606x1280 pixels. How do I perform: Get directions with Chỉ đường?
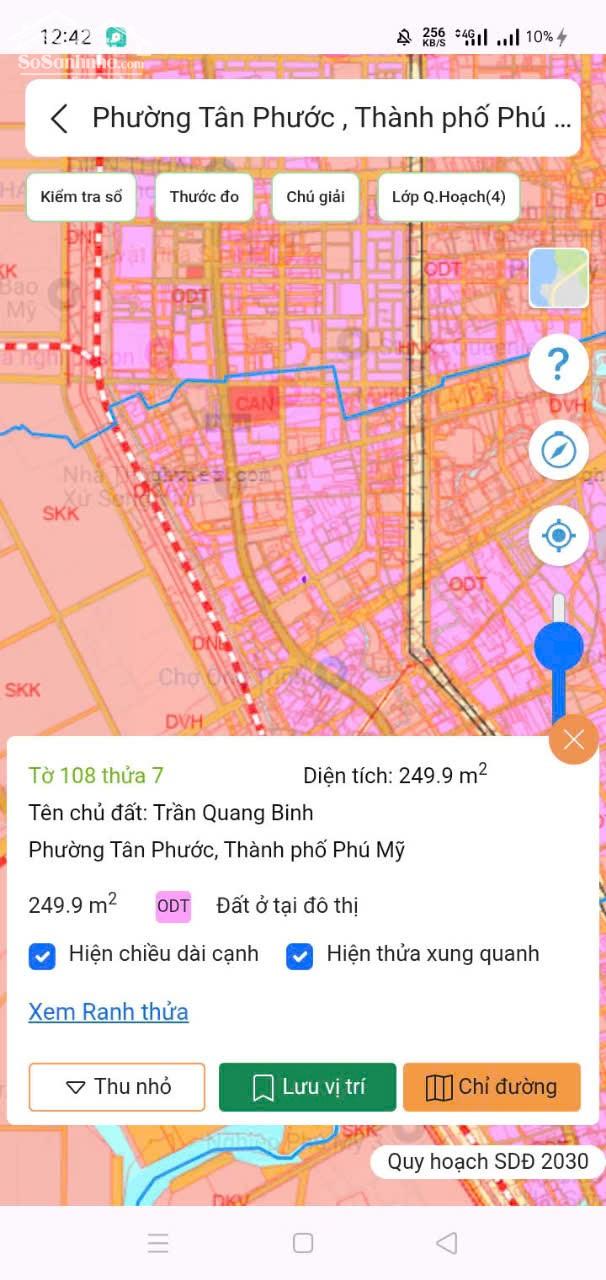[x=491, y=1087]
